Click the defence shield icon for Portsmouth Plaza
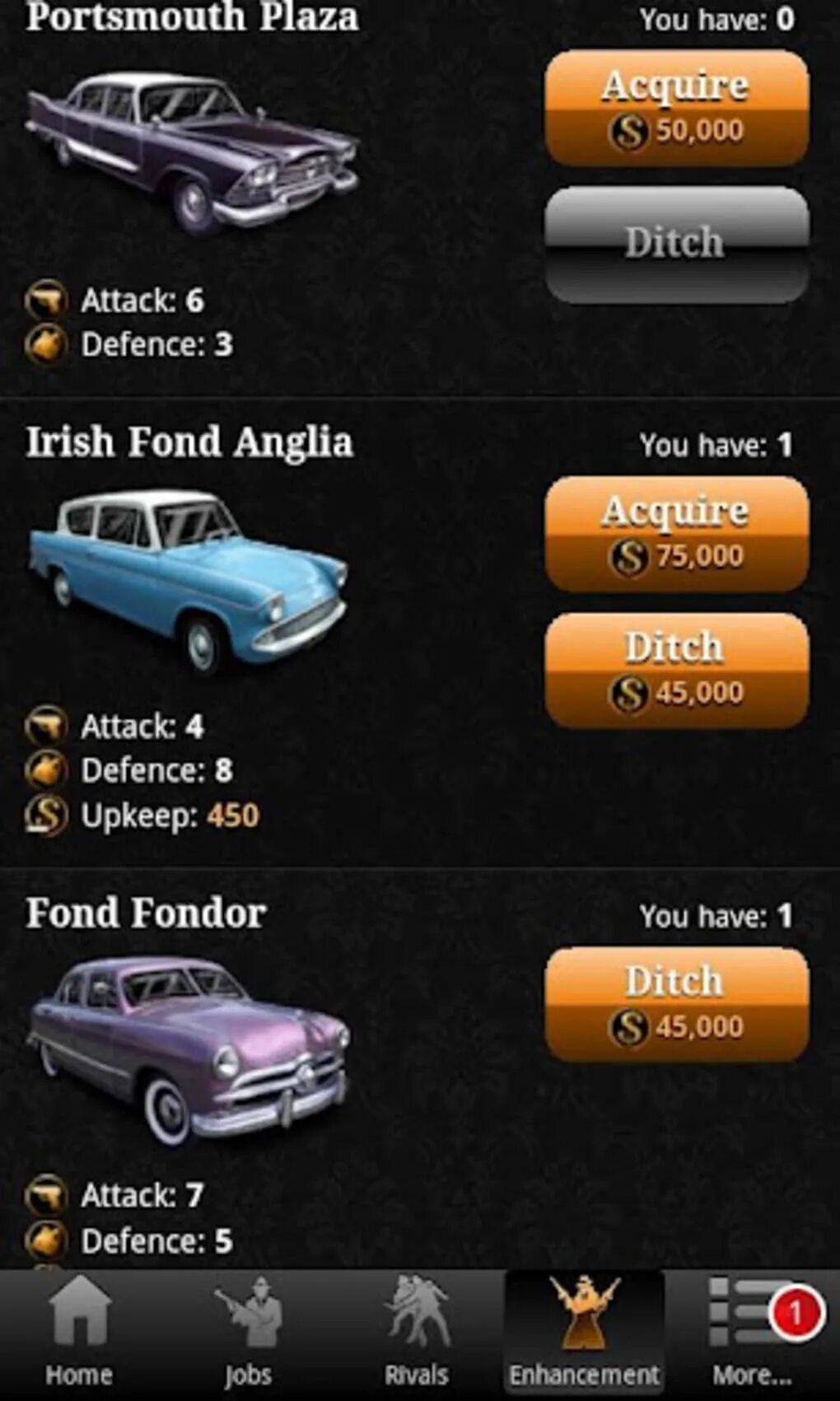840x1401 pixels. (x=47, y=343)
